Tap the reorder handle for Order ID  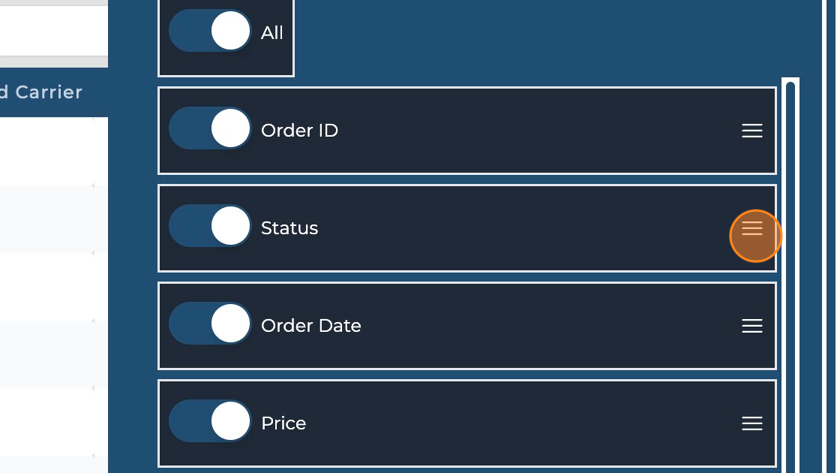tap(752, 131)
